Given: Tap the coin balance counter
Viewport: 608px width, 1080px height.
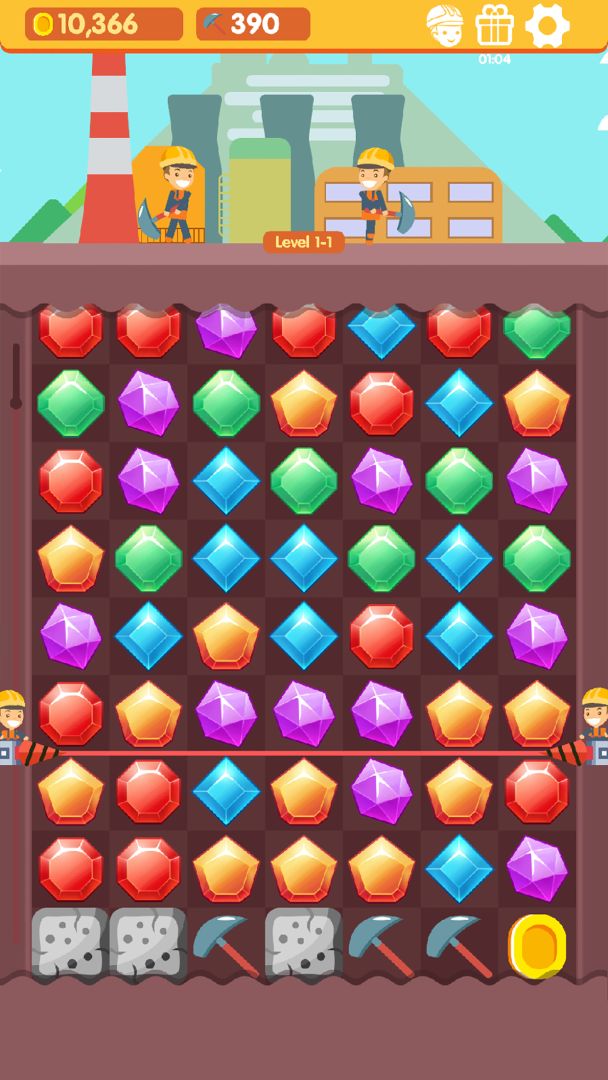Looking at the screenshot, I should click(103, 24).
